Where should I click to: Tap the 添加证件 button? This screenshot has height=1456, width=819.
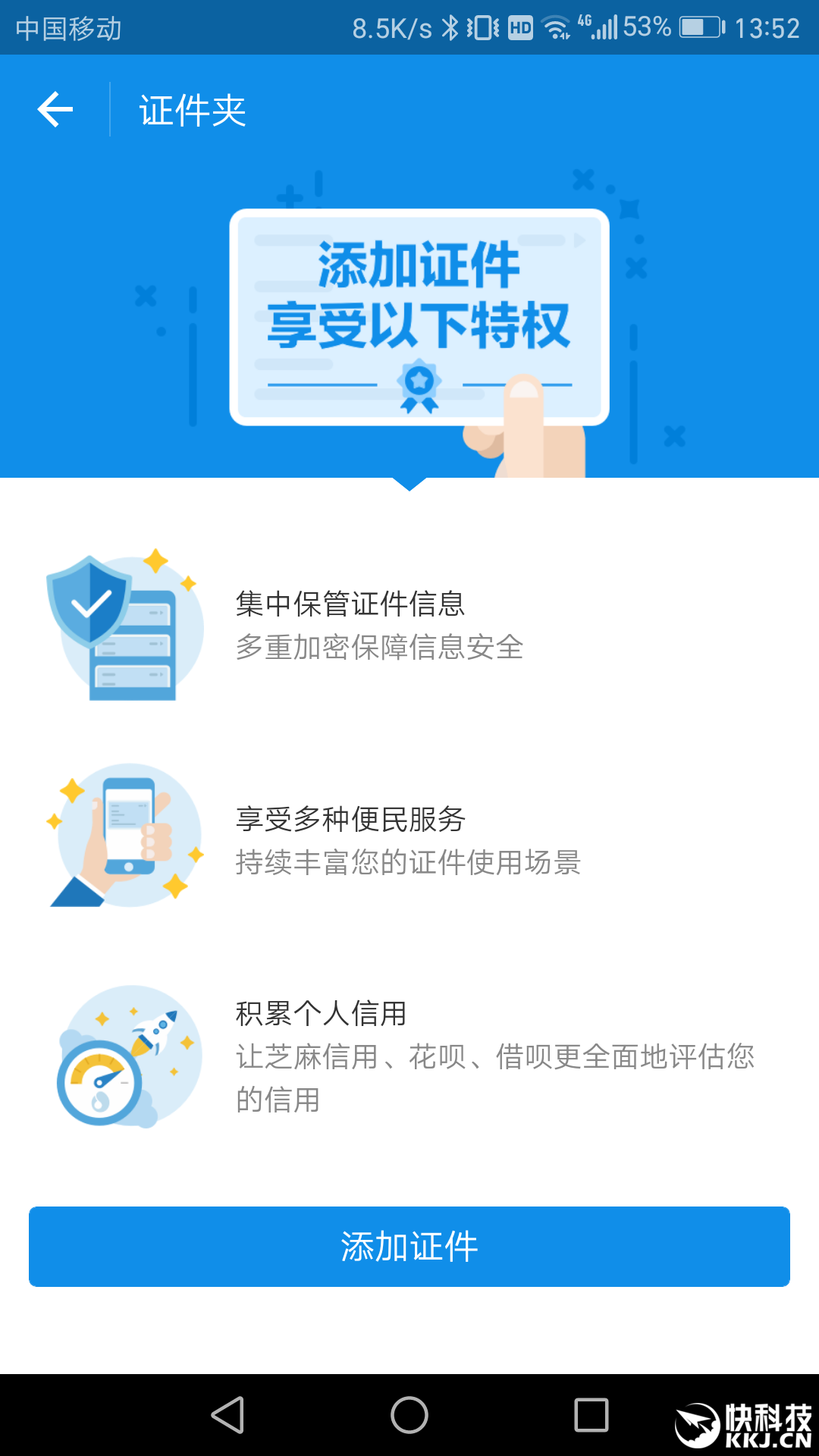[x=409, y=1246]
